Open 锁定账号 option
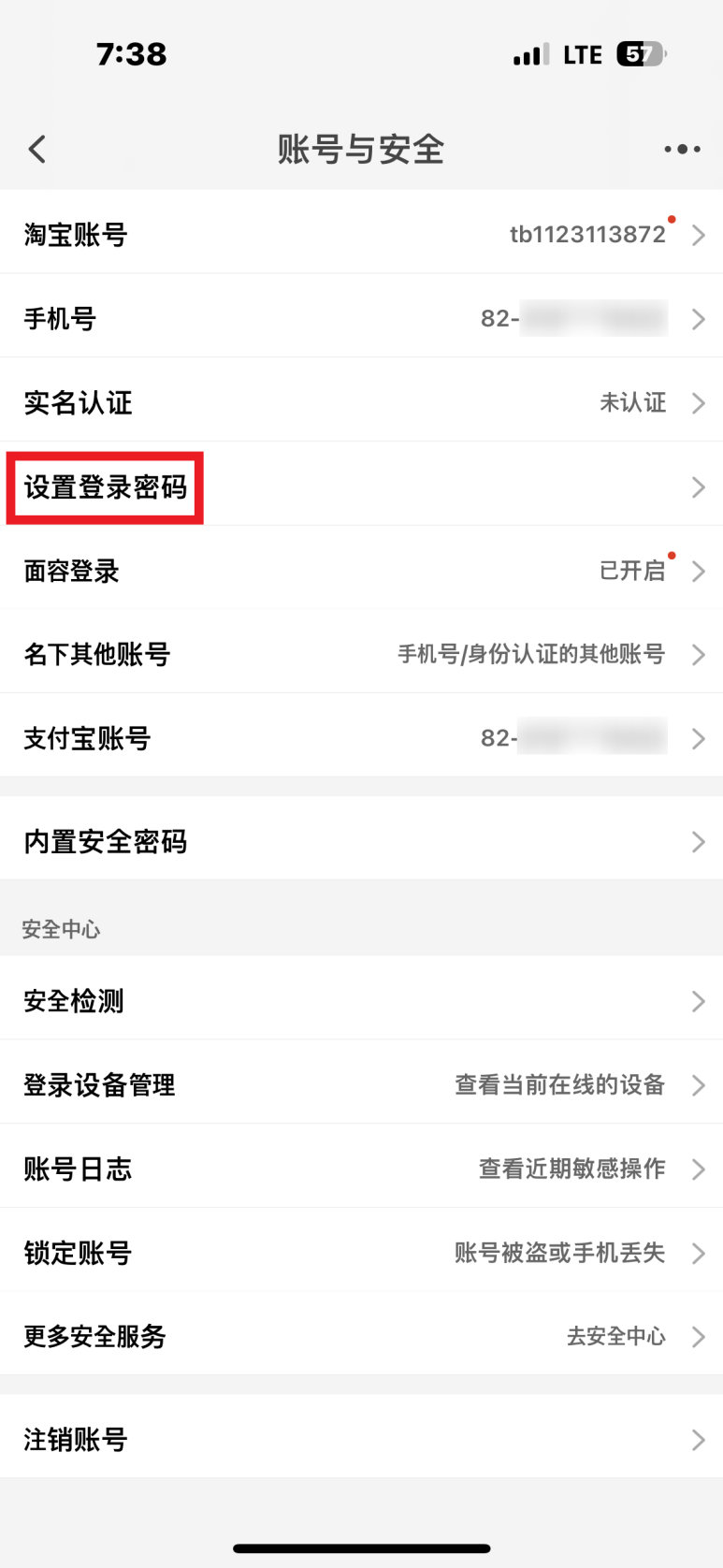Screen dimensions: 723x1568 point(361,1251)
